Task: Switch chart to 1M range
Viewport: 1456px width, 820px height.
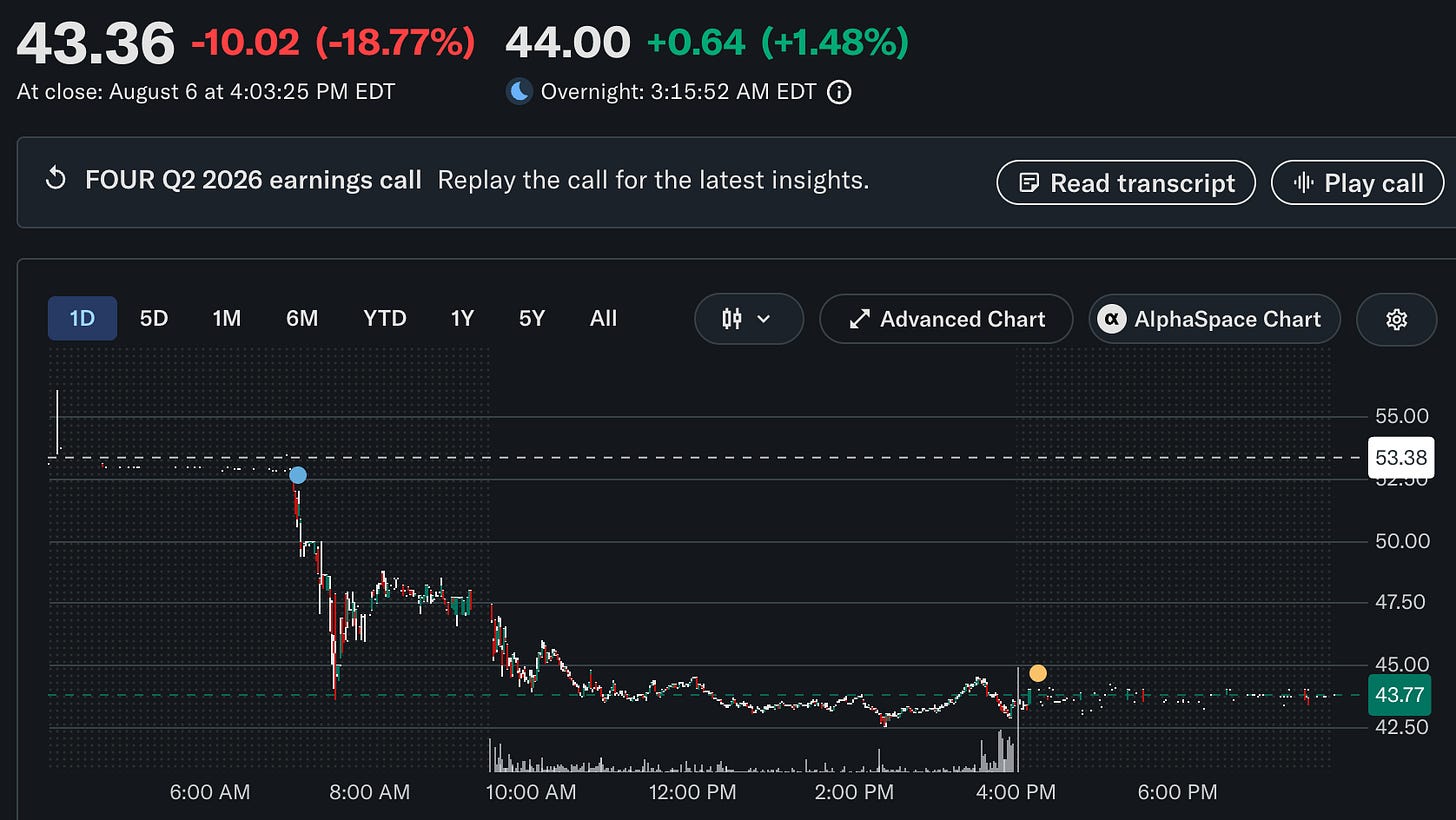Action: point(227,319)
